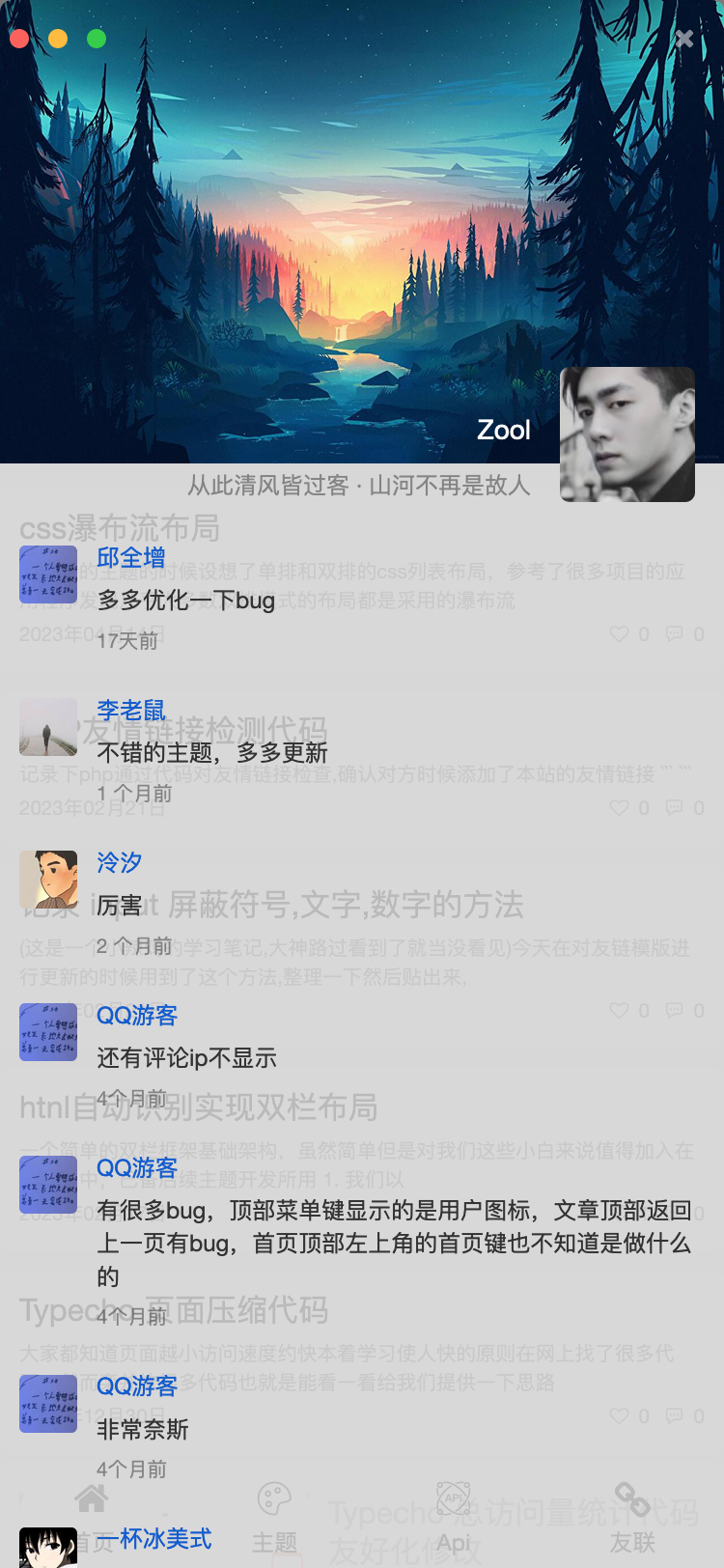Open commenter 李老鼠's link
724x1568 pixels.
[130, 710]
